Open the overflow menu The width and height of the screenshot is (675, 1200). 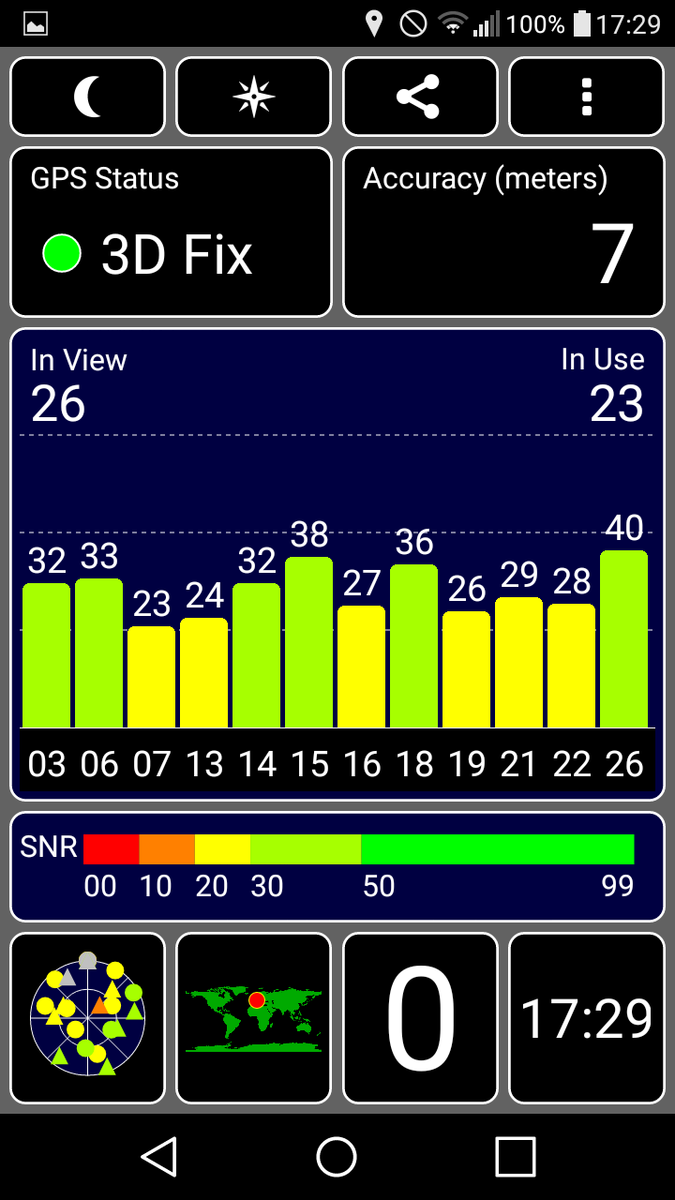[586, 97]
